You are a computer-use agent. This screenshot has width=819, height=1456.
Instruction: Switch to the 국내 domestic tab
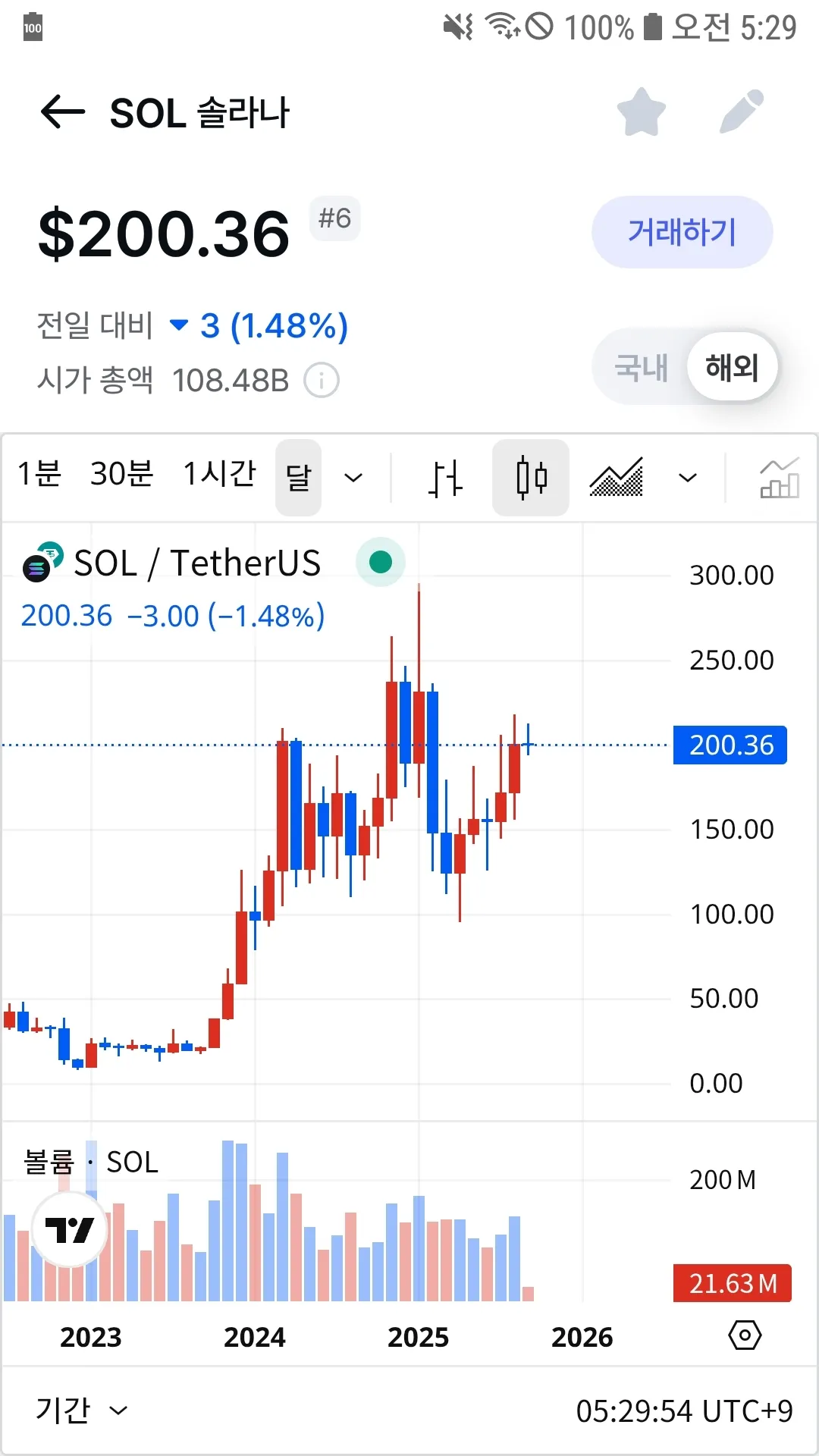tap(641, 368)
